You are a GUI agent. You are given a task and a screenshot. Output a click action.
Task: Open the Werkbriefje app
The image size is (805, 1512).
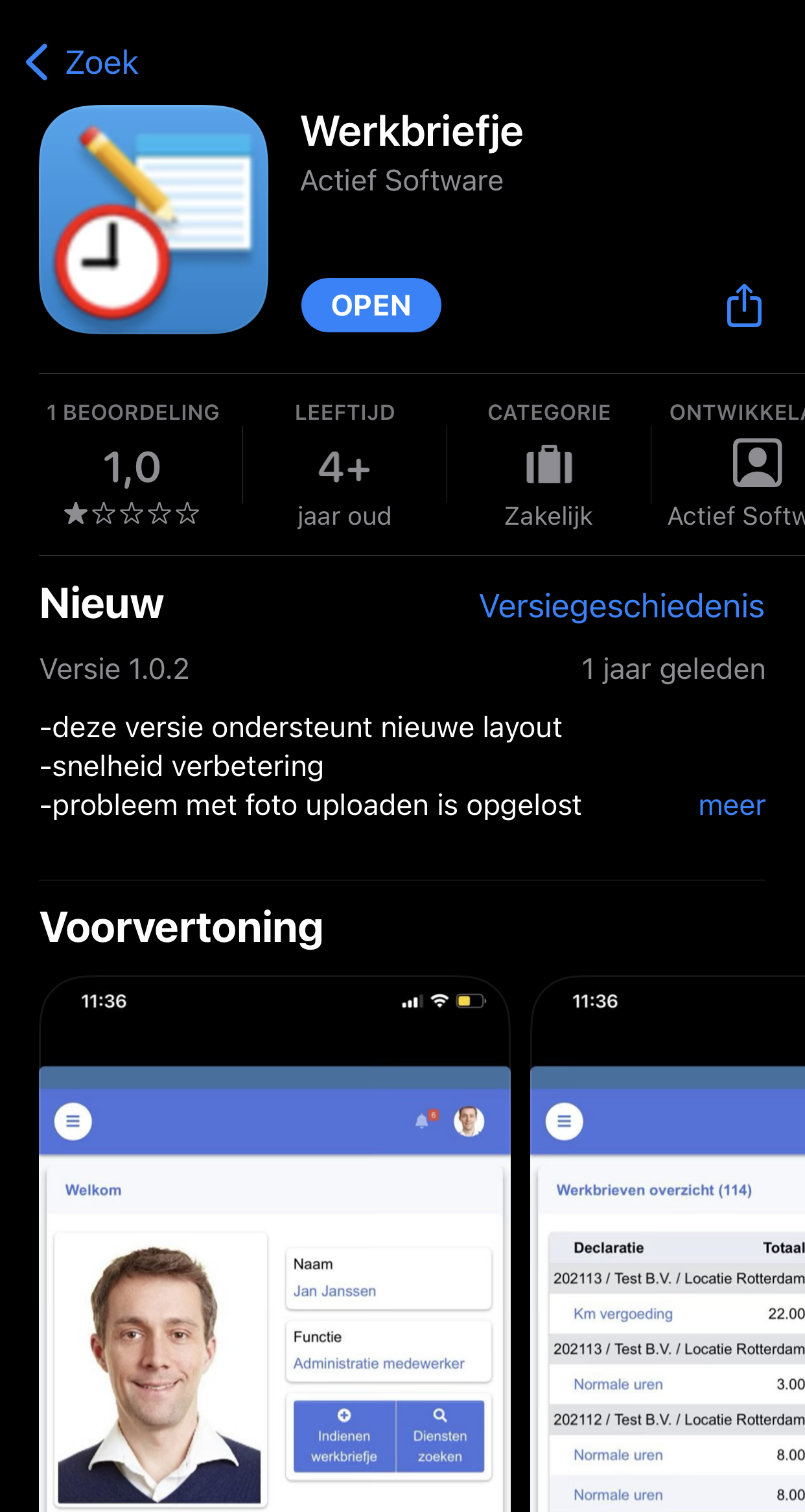pos(371,305)
